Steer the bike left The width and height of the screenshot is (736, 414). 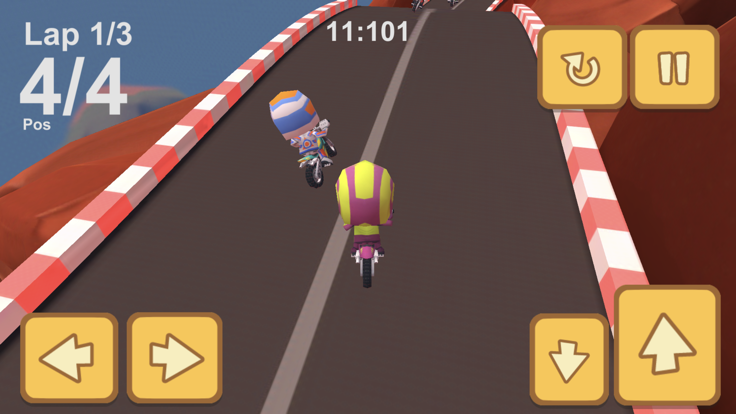tap(69, 357)
